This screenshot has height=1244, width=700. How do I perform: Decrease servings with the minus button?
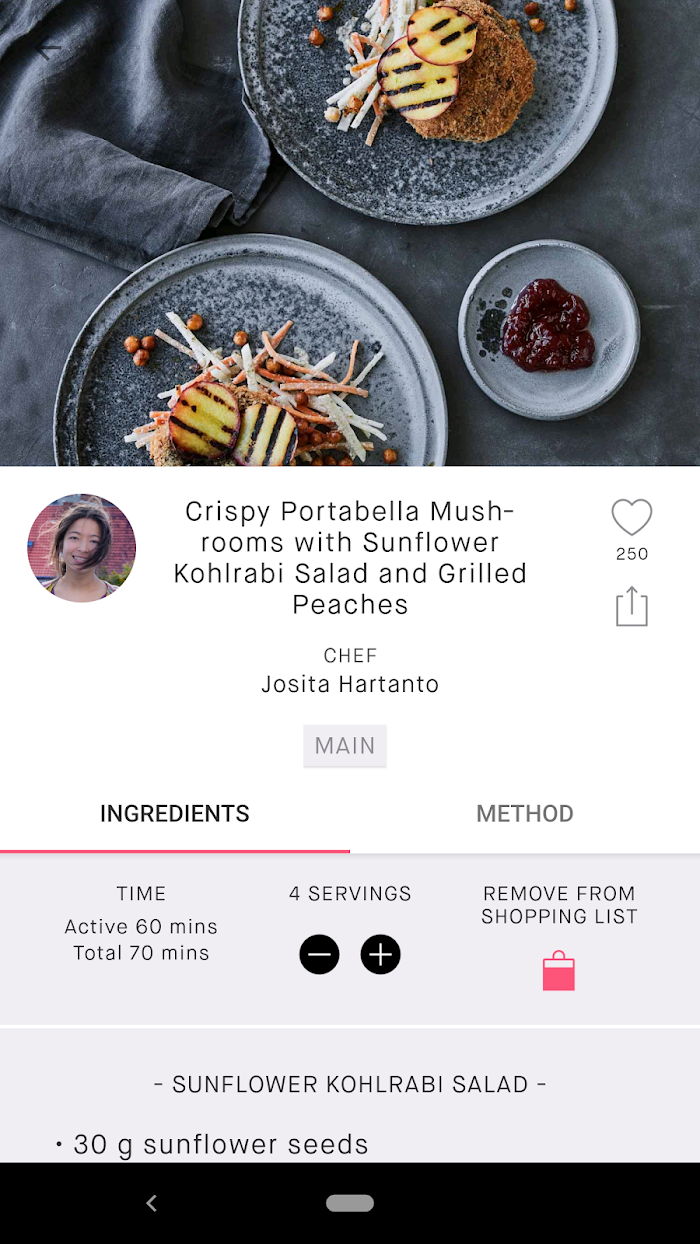(319, 955)
